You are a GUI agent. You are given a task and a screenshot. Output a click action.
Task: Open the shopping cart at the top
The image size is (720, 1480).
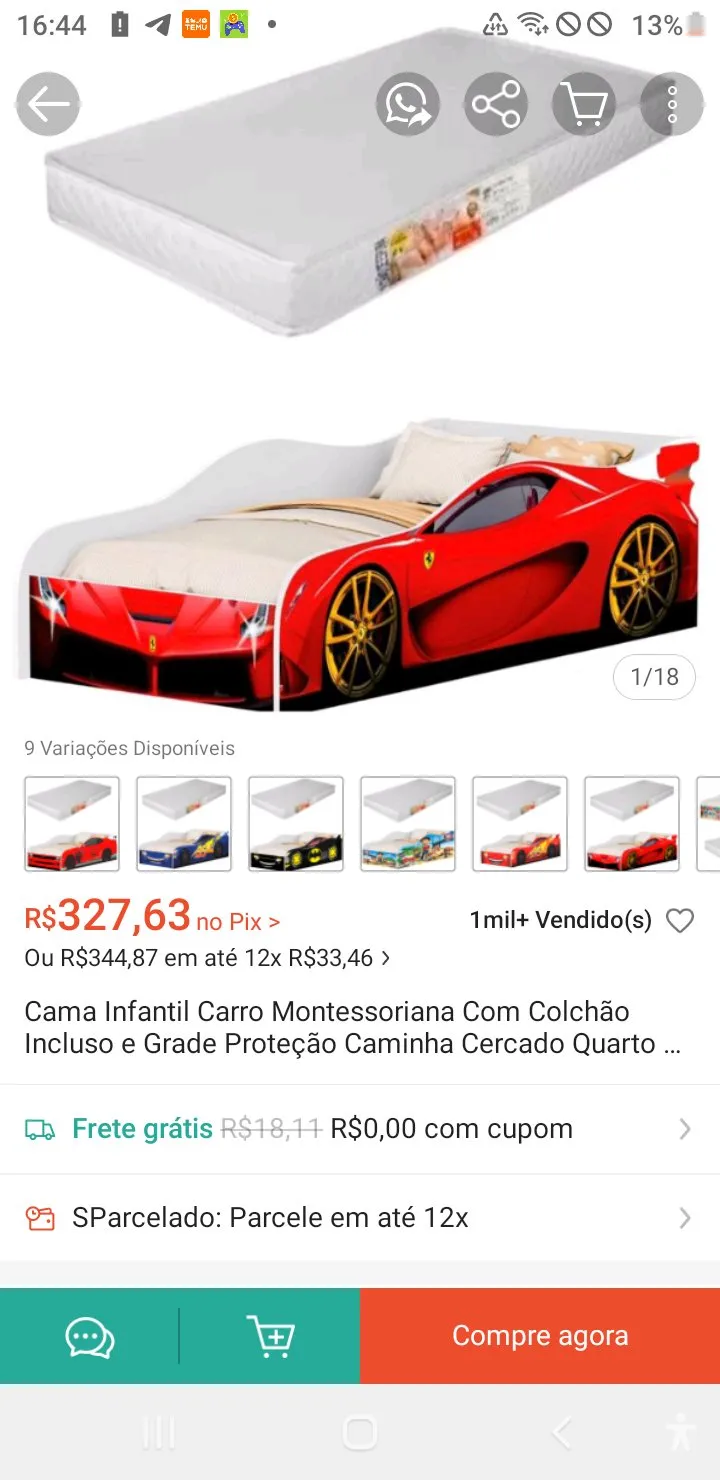coord(584,104)
